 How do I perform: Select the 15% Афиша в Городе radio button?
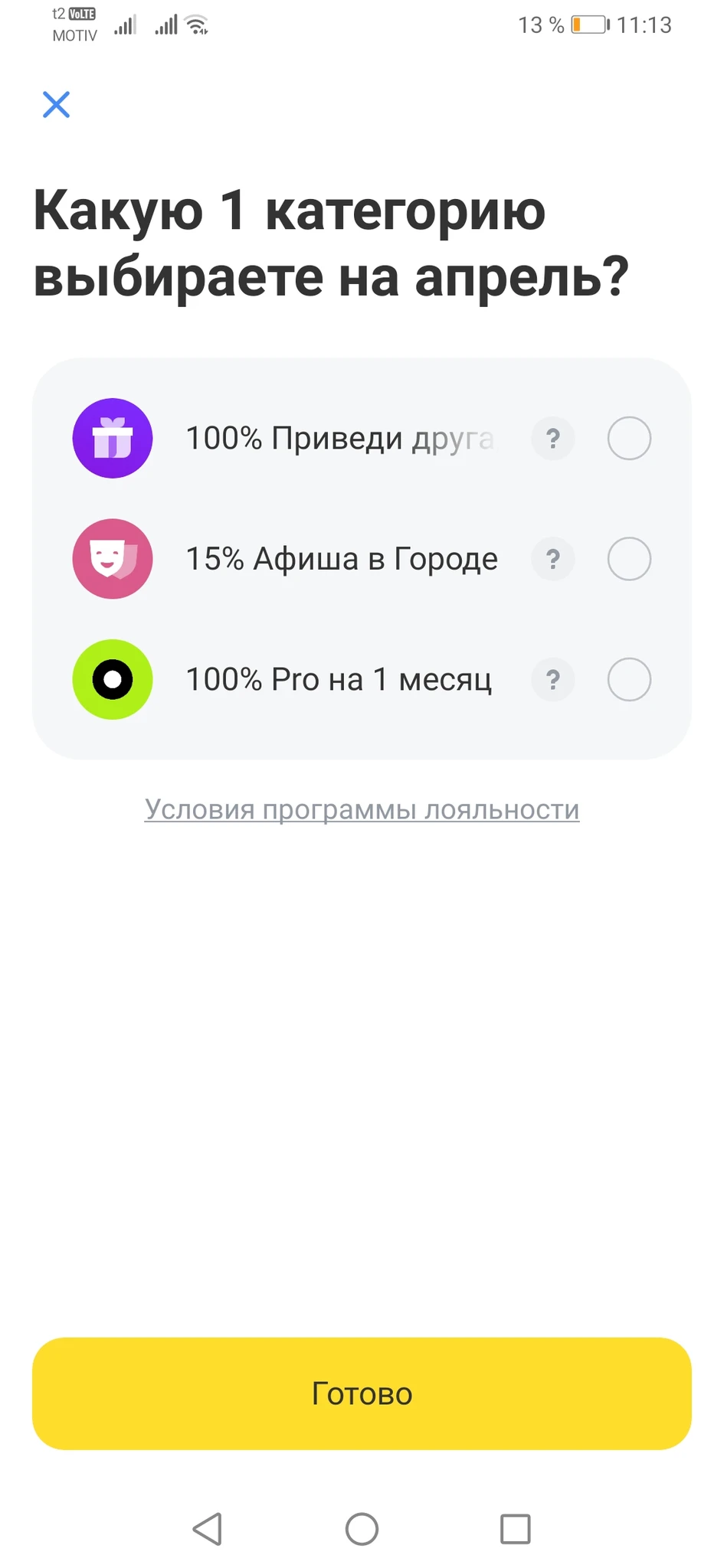coord(629,559)
